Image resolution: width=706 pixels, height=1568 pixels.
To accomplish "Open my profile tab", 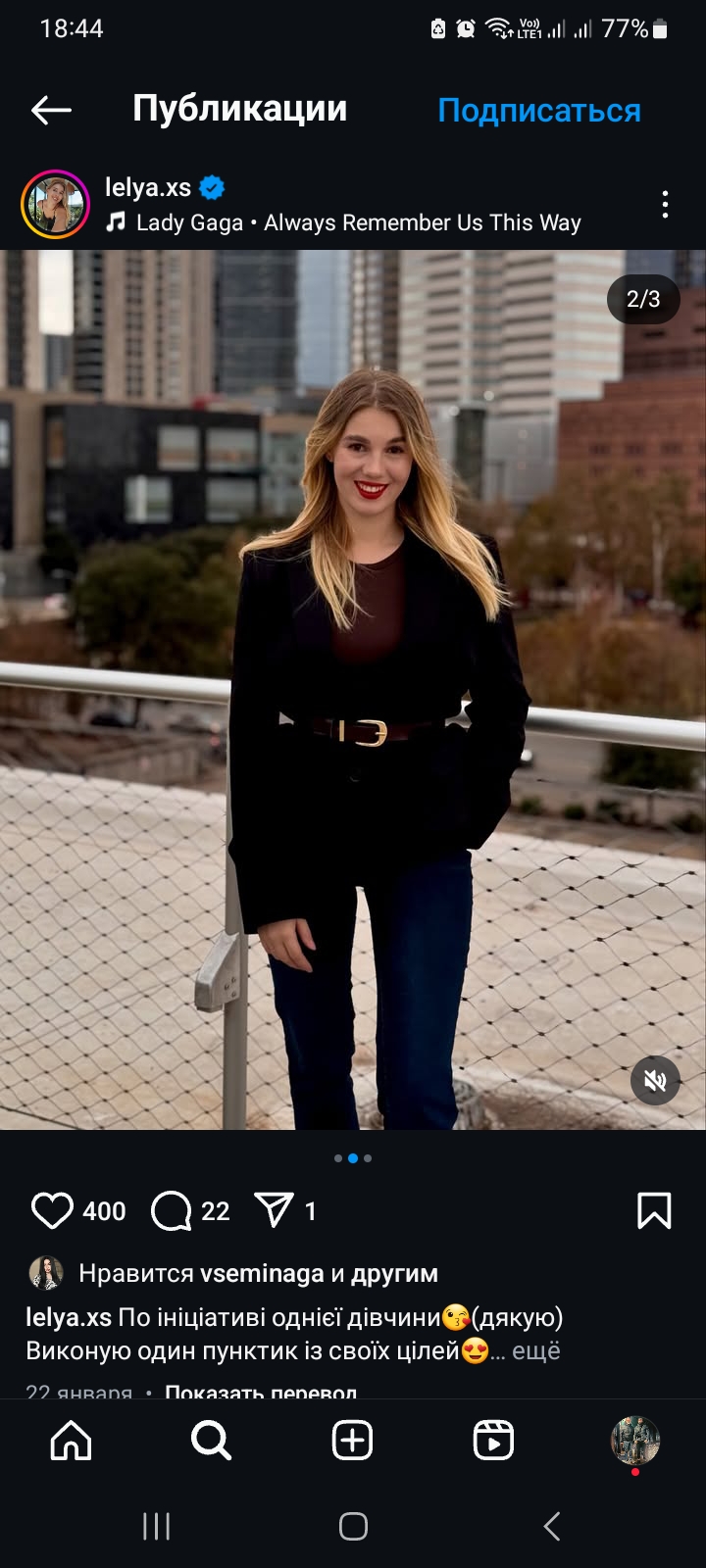I will 635,1441.
